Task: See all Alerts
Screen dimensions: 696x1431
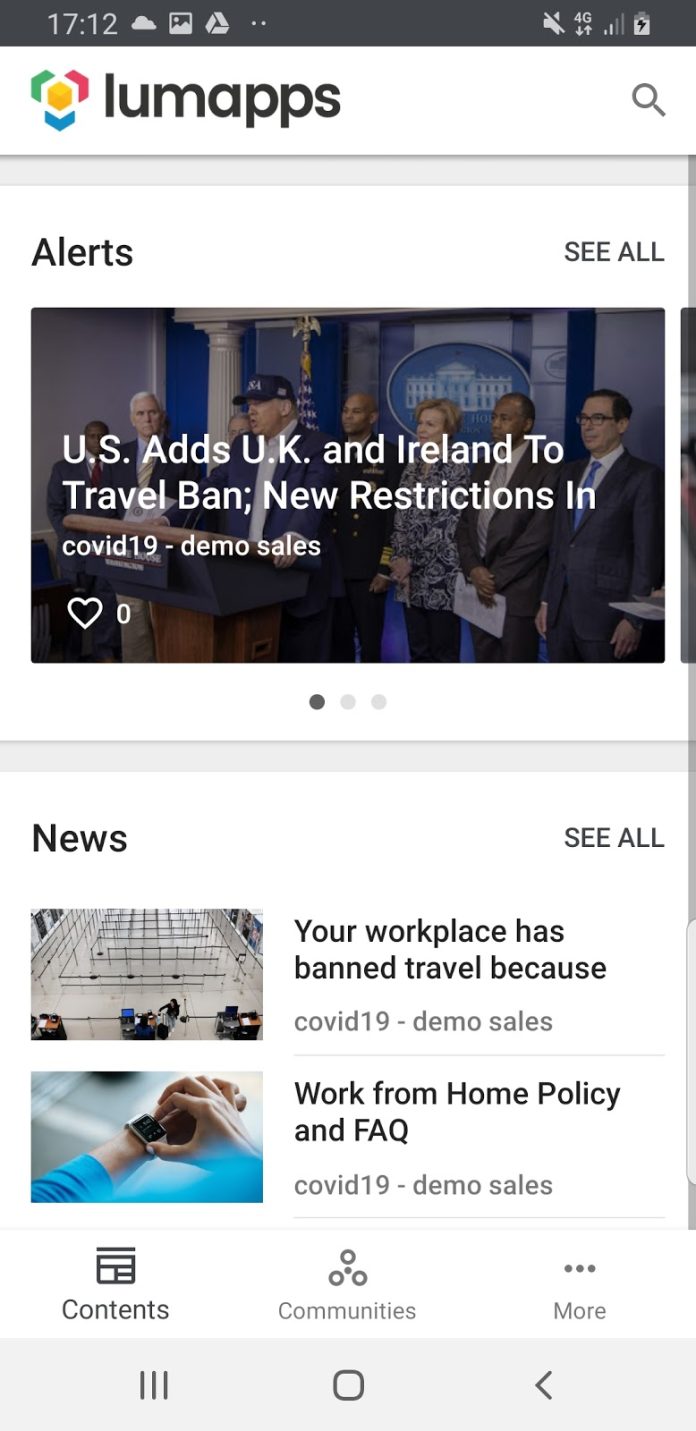Action: pos(614,252)
